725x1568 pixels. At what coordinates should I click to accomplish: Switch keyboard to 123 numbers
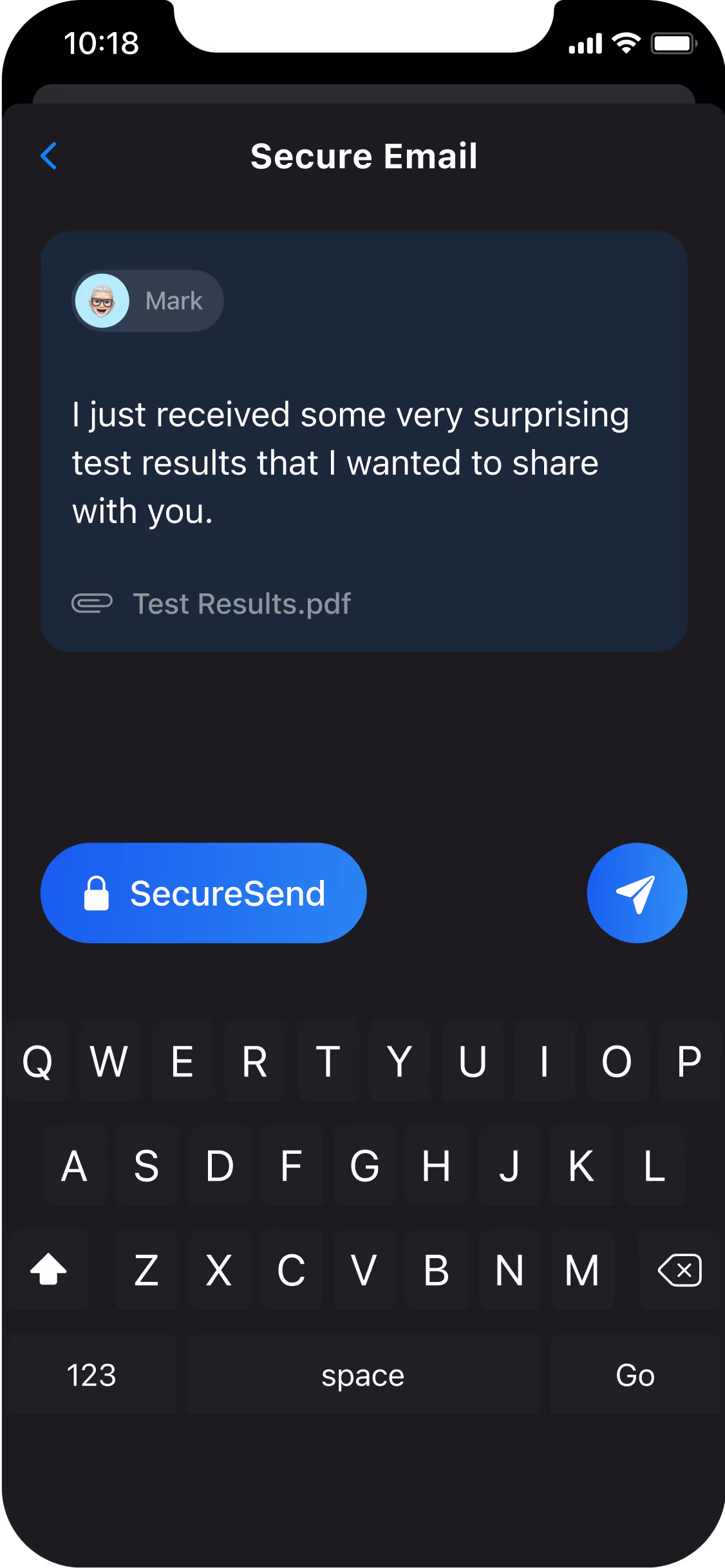pyautogui.click(x=91, y=1375)
